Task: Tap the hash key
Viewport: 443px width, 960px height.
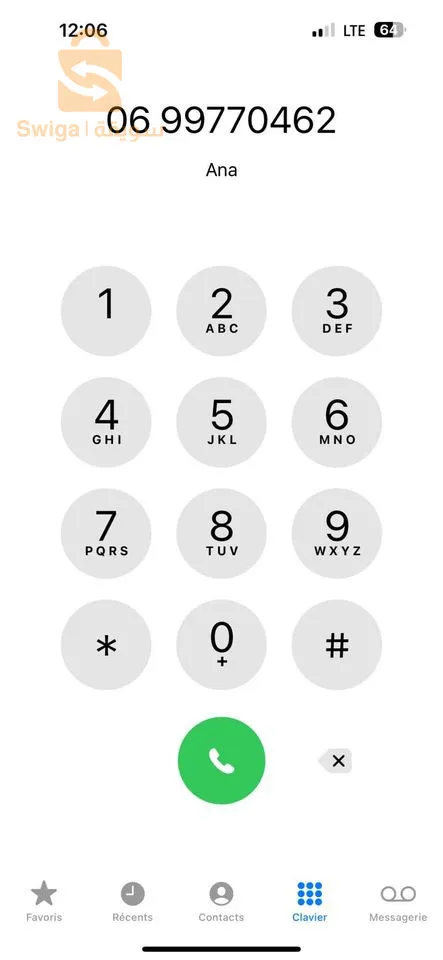Action: click(x=337, y=645)
